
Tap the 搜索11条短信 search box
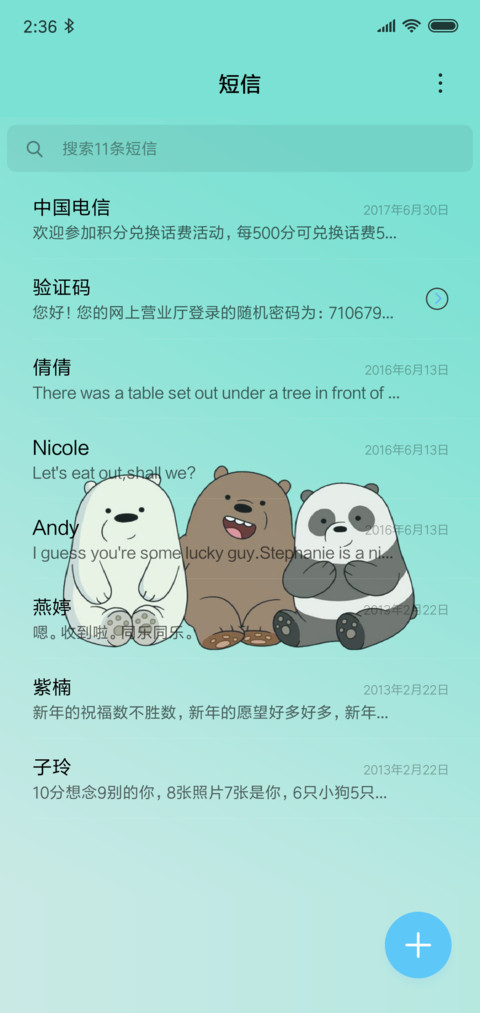click(x=240, y=149)
